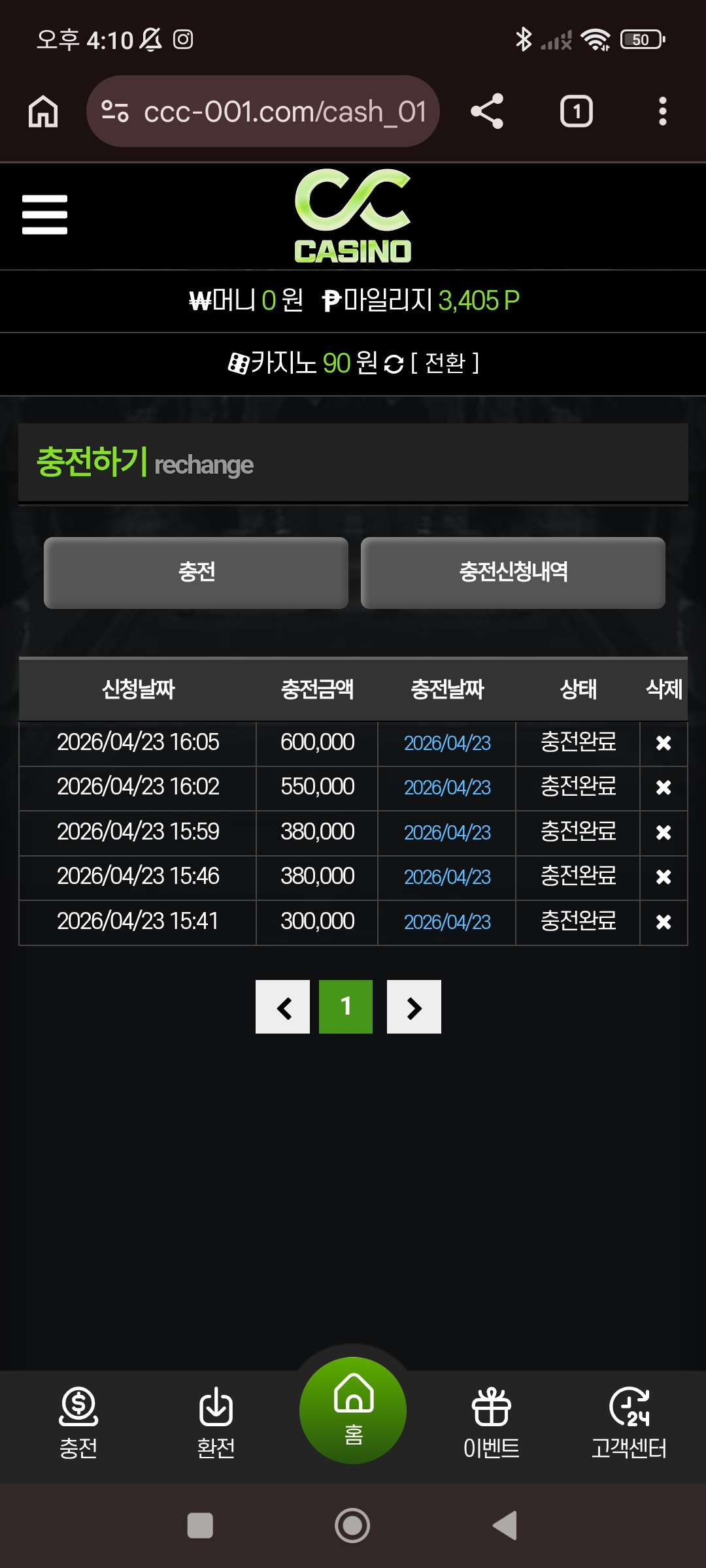Share the current page
The height and width of the screenshot is (1568, 706).
pos(487,111)
